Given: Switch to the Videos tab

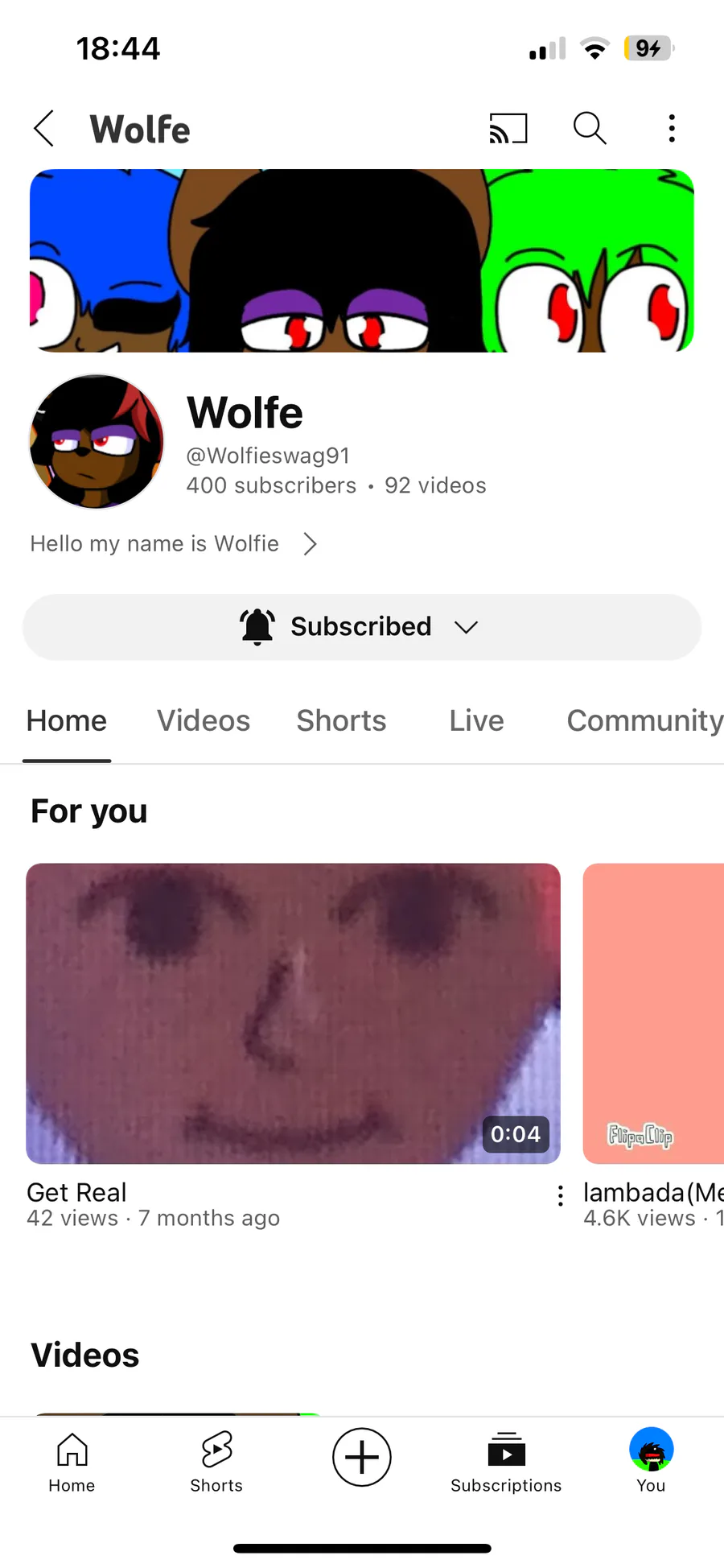Looking at the screenshot, I should (204, 721).
